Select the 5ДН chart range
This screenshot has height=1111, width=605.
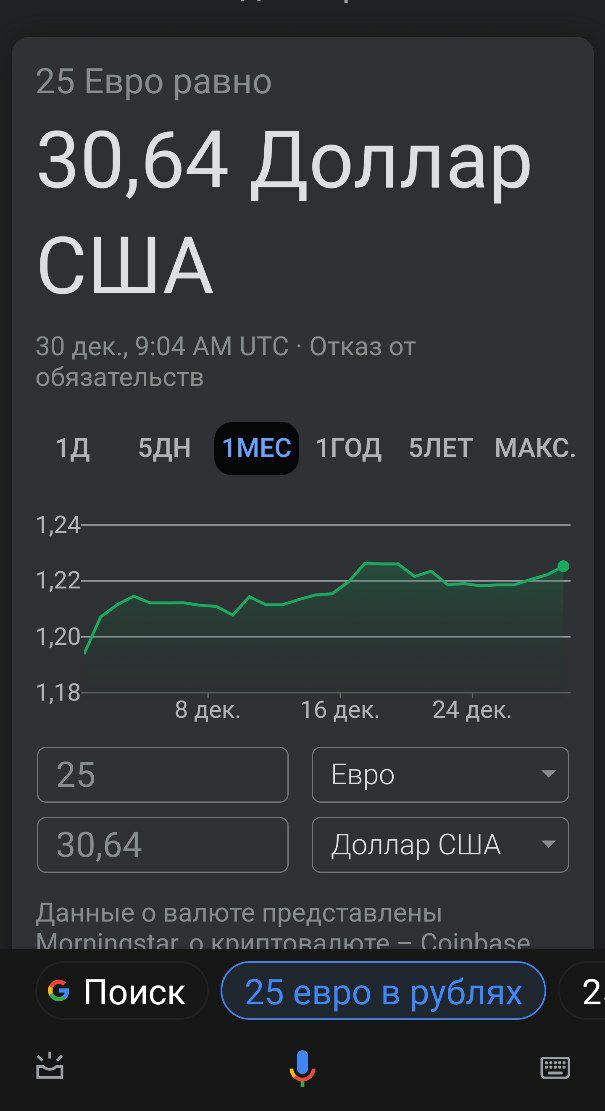(x=164, y=448)
